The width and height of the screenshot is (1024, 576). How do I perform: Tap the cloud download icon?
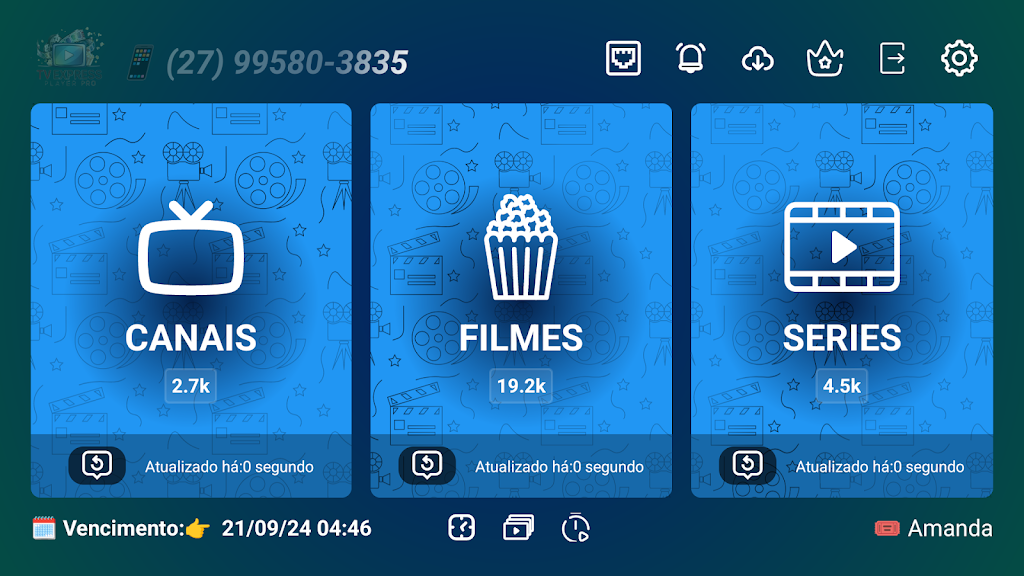pos(757,59)
